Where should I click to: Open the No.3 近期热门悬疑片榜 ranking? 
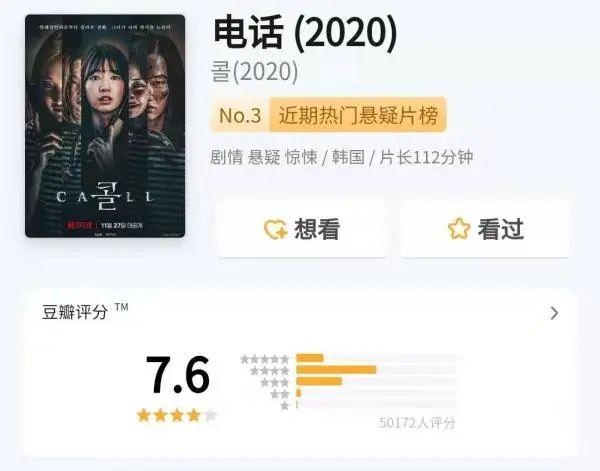pos(329,115)
